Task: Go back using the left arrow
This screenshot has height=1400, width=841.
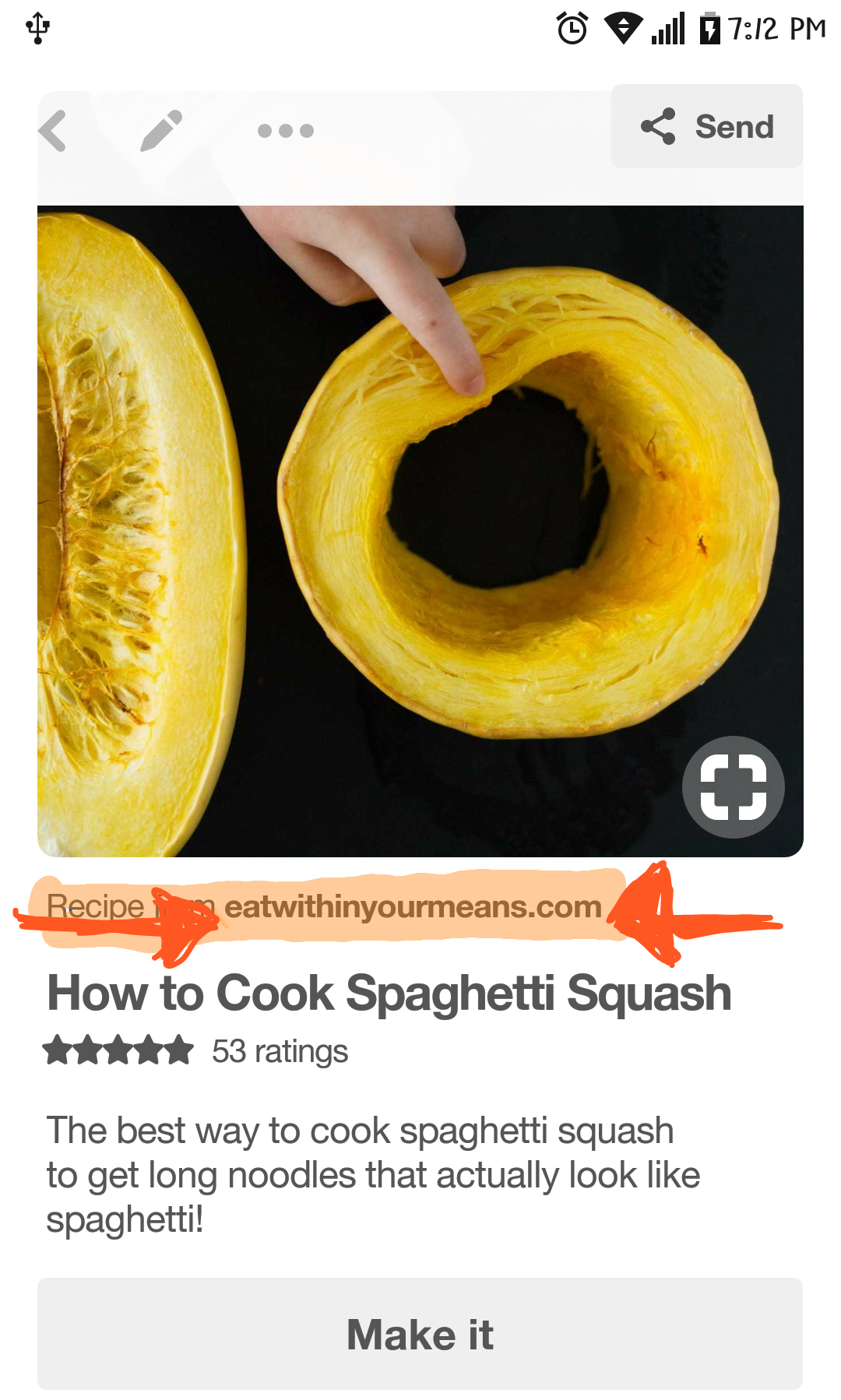Action: (53, 130)
